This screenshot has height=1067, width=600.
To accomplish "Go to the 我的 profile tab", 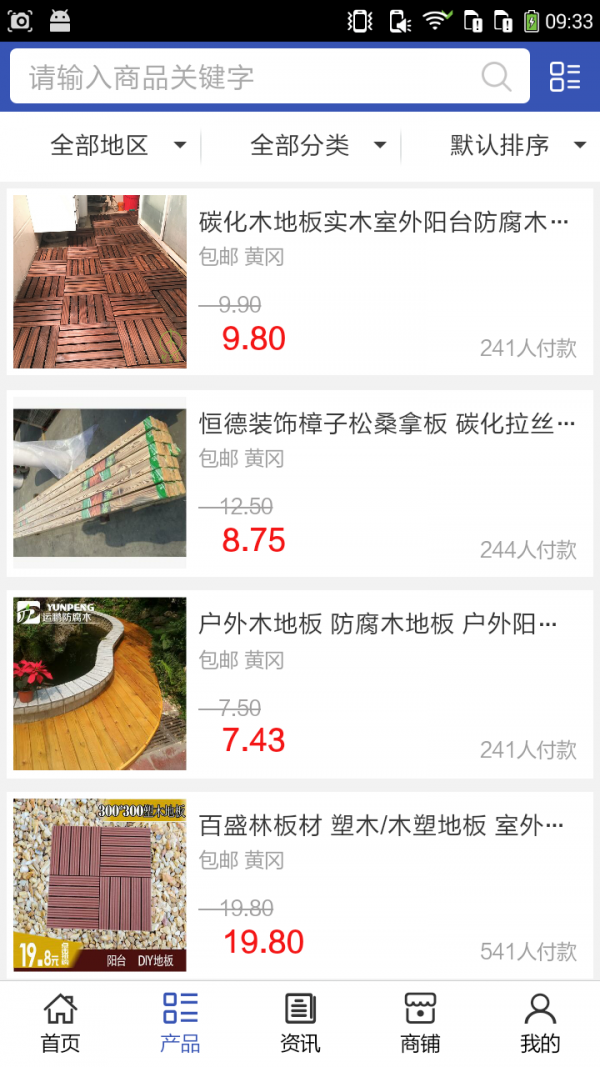I will coord(540,1023).
